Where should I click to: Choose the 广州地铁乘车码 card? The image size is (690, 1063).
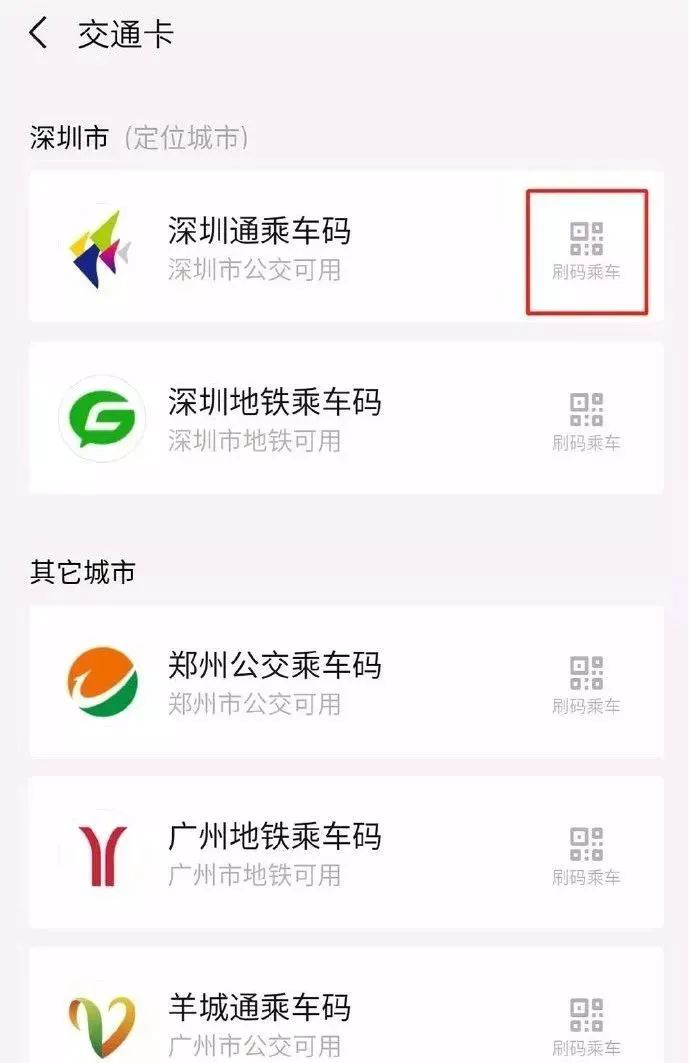275,852
